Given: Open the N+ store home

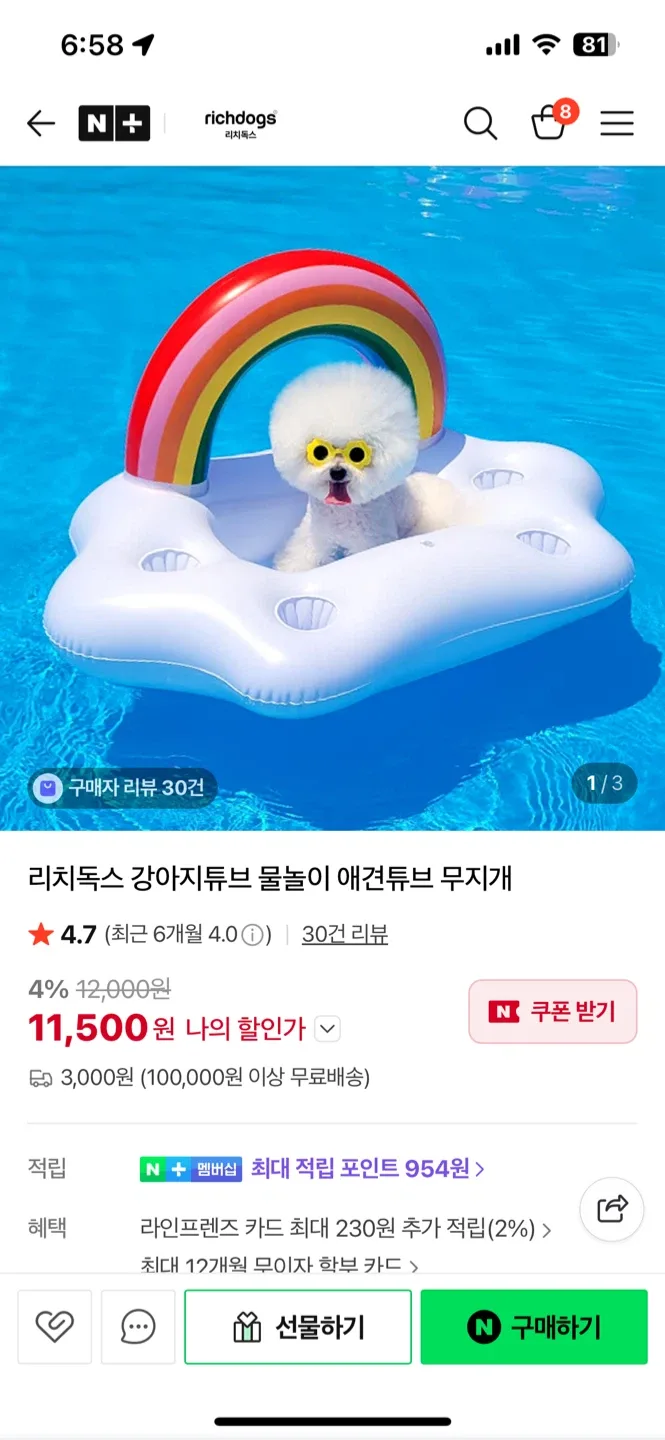Looking at the screenshot, I should [114, 124].
